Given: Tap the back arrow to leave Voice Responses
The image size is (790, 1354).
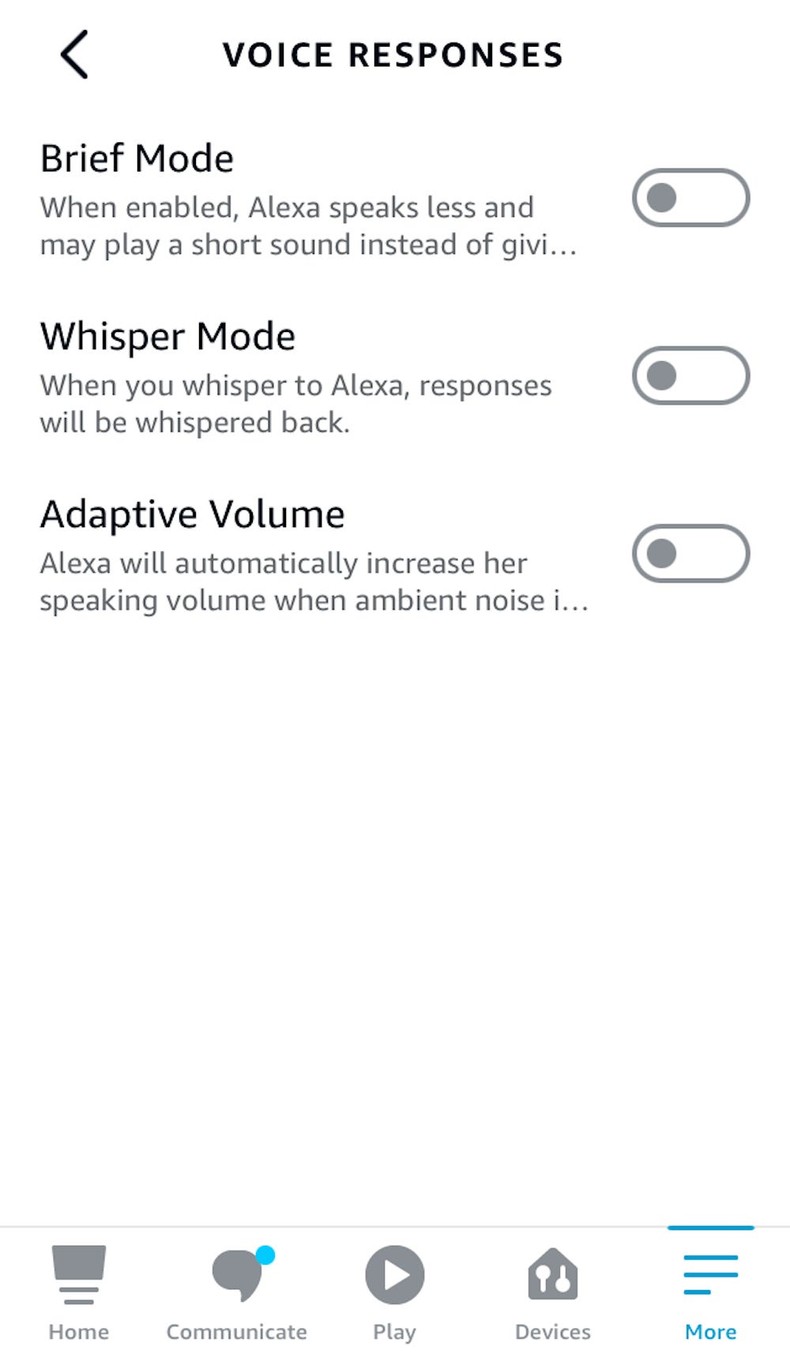Looking at the screenshot, I should pyautogui.click(x=73, y=55).
